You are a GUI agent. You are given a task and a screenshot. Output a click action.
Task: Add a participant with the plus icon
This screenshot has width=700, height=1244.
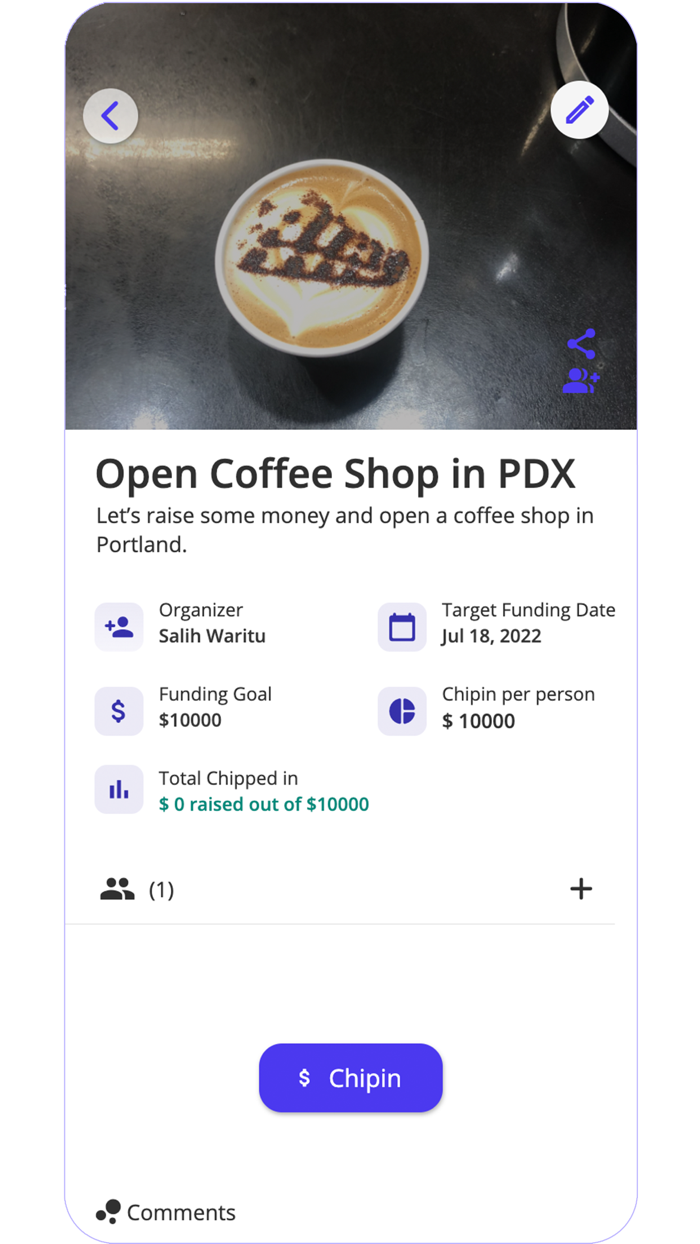581,888
